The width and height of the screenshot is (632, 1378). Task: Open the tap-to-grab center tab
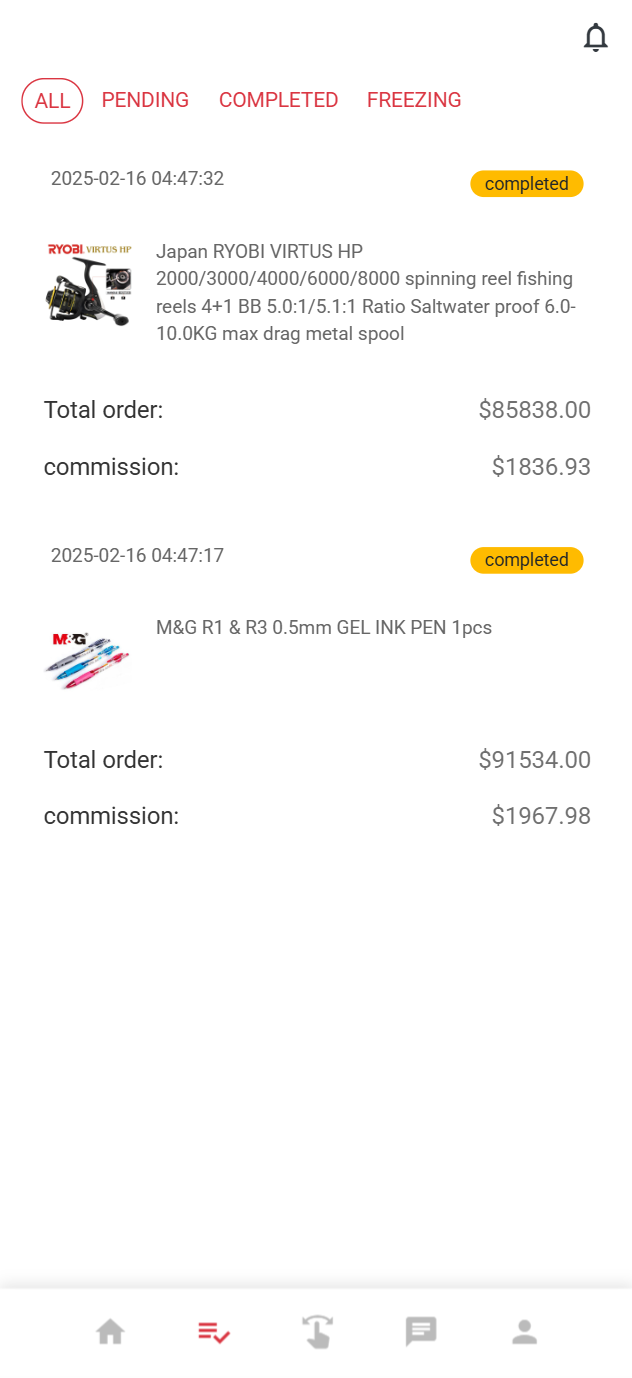click(x=317, y=1332)
